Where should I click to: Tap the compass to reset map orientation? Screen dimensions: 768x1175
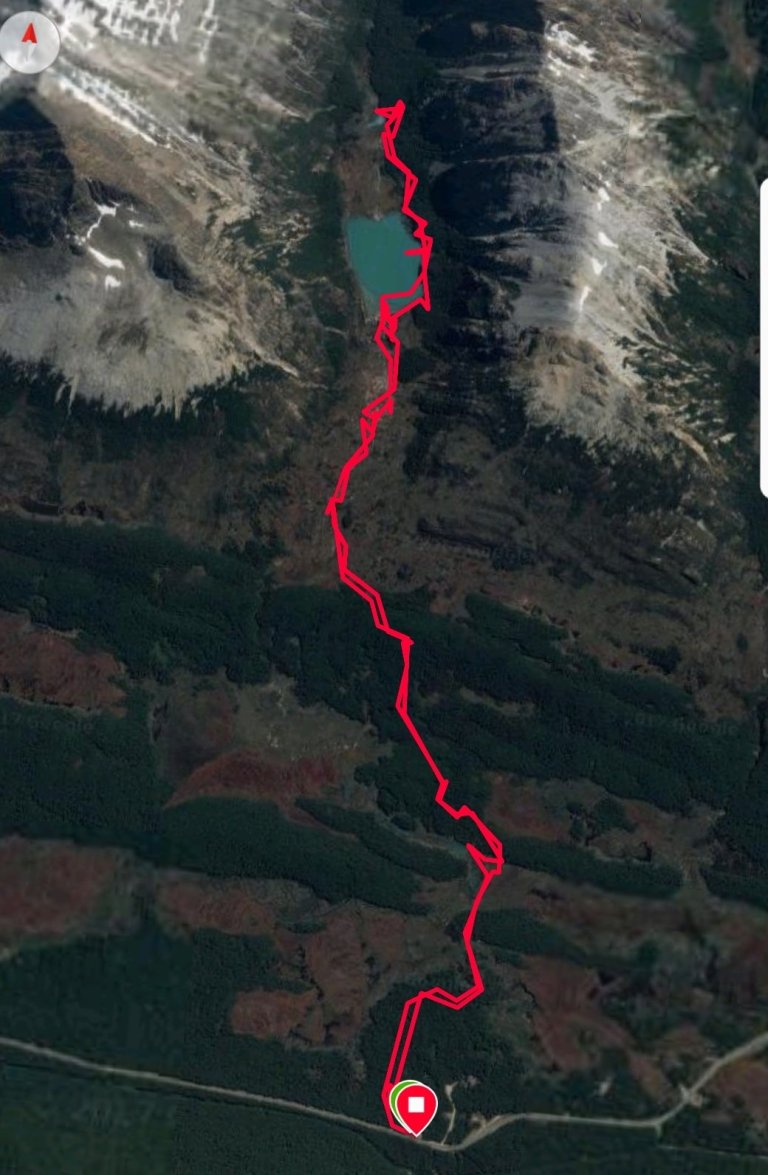pyautogui.click(x=29, y=40)
